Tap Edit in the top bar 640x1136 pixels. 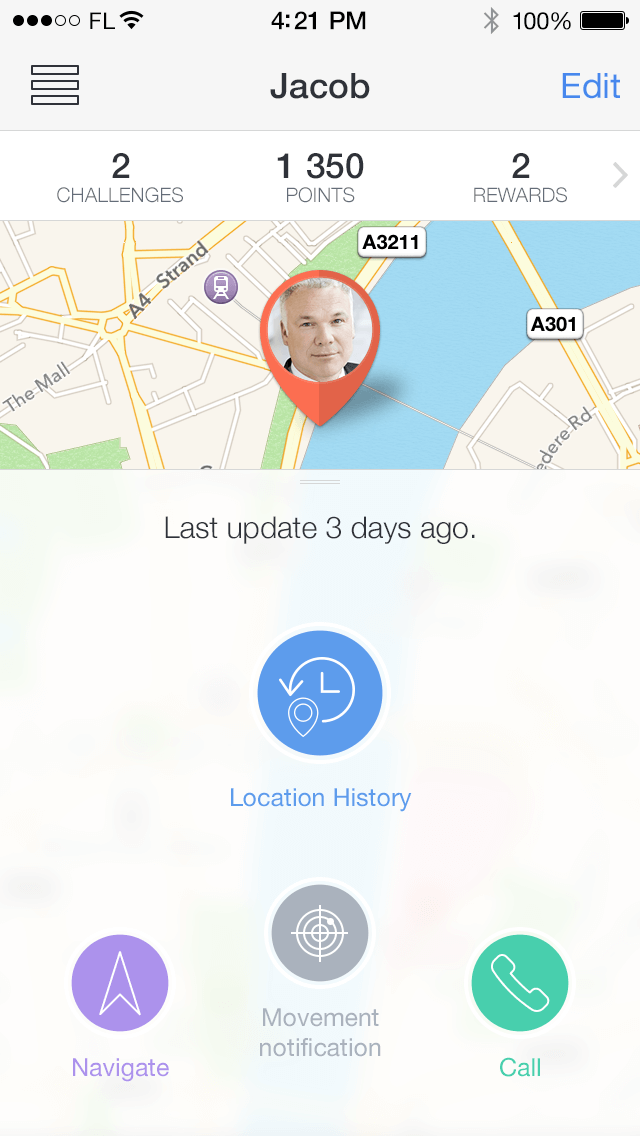[x=590, y=86]
